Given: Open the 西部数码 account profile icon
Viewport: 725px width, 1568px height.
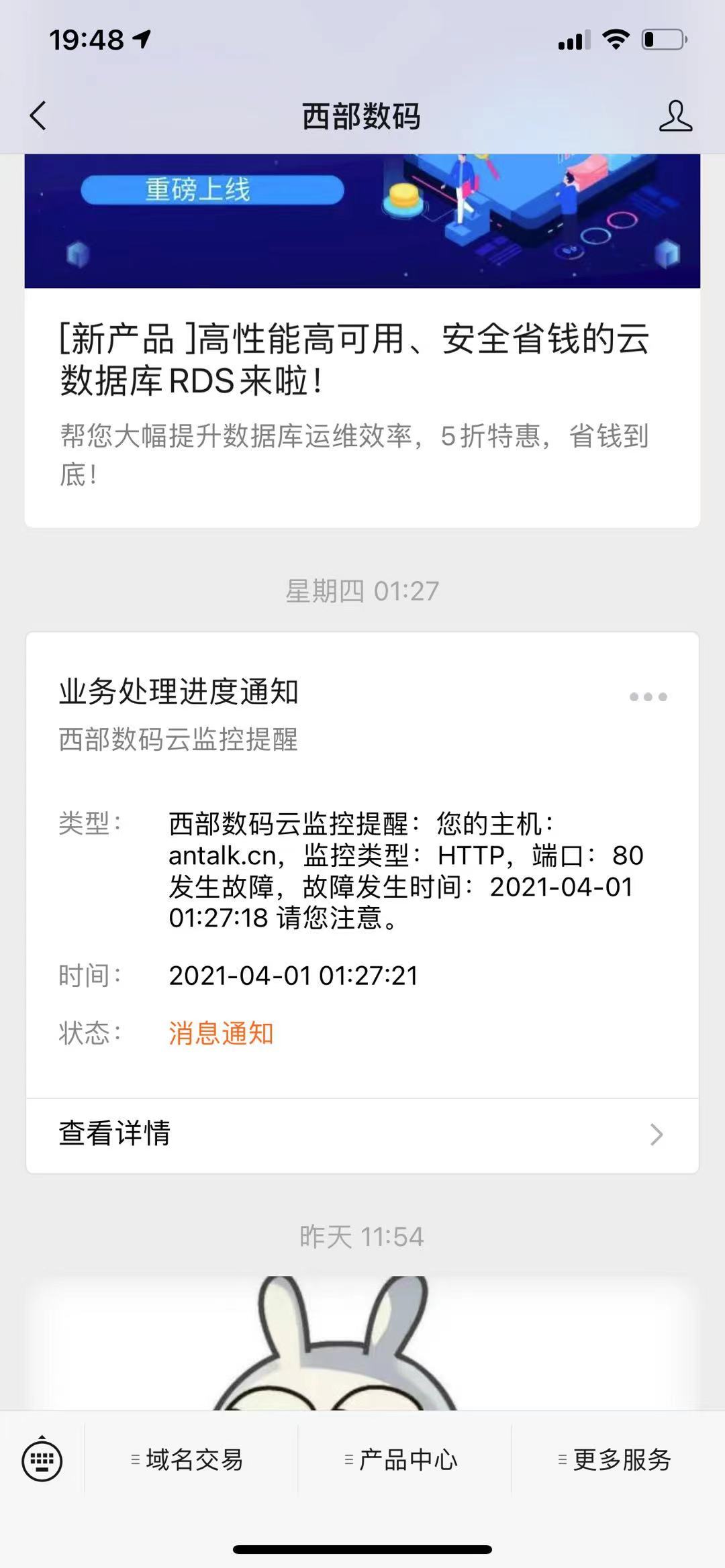Looking at the screenshot, I should (677, 116).
